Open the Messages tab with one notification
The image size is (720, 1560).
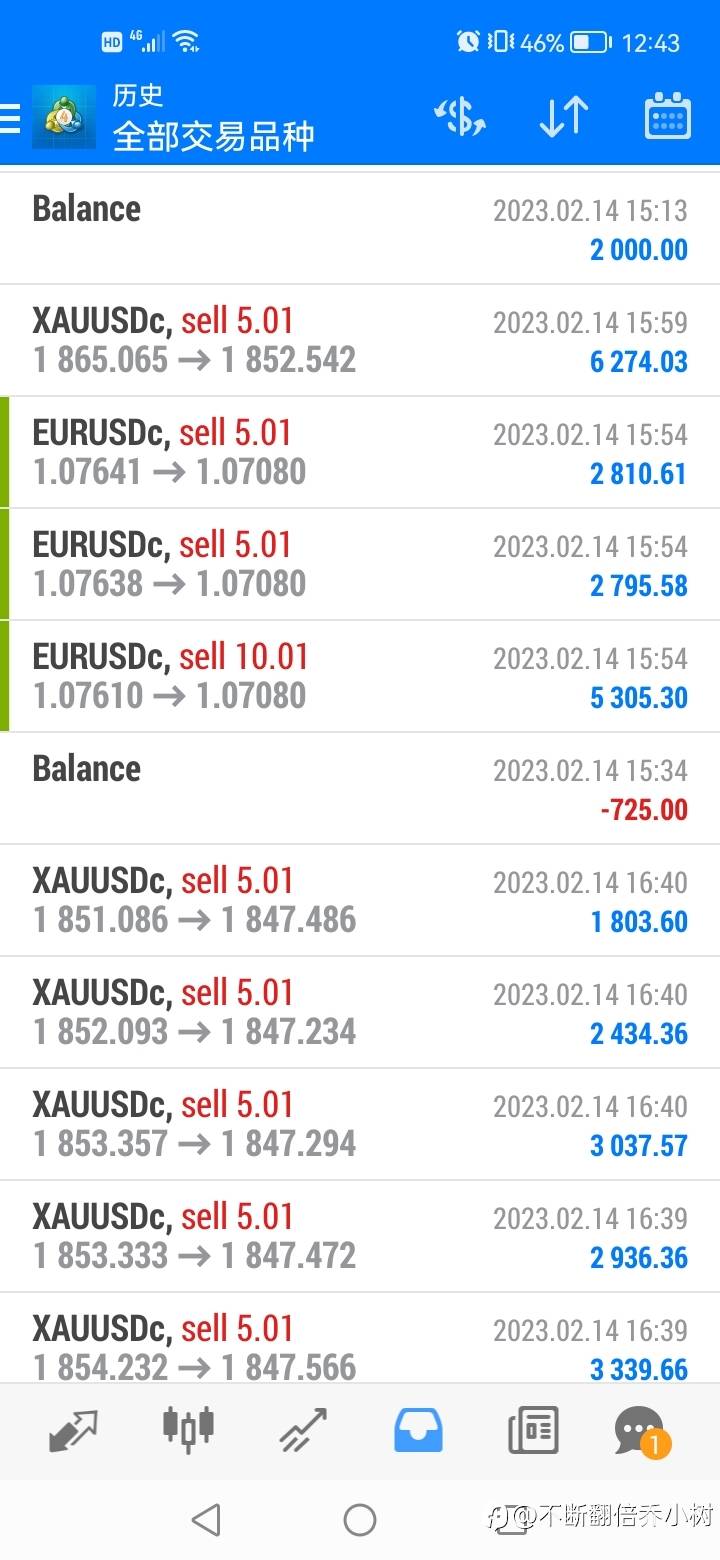coord(640,1432)
